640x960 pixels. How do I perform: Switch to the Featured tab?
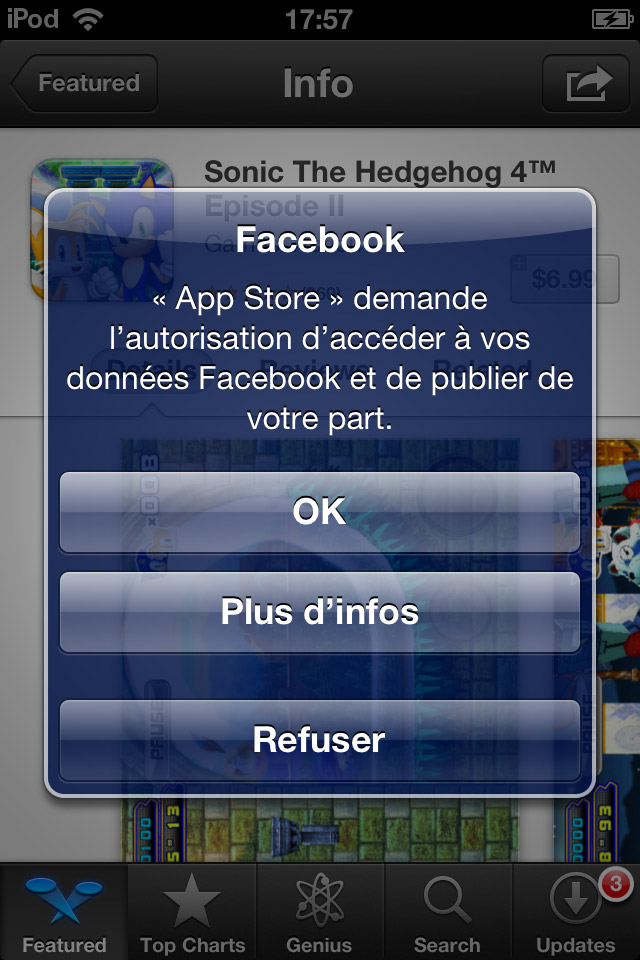coord(64,912)
